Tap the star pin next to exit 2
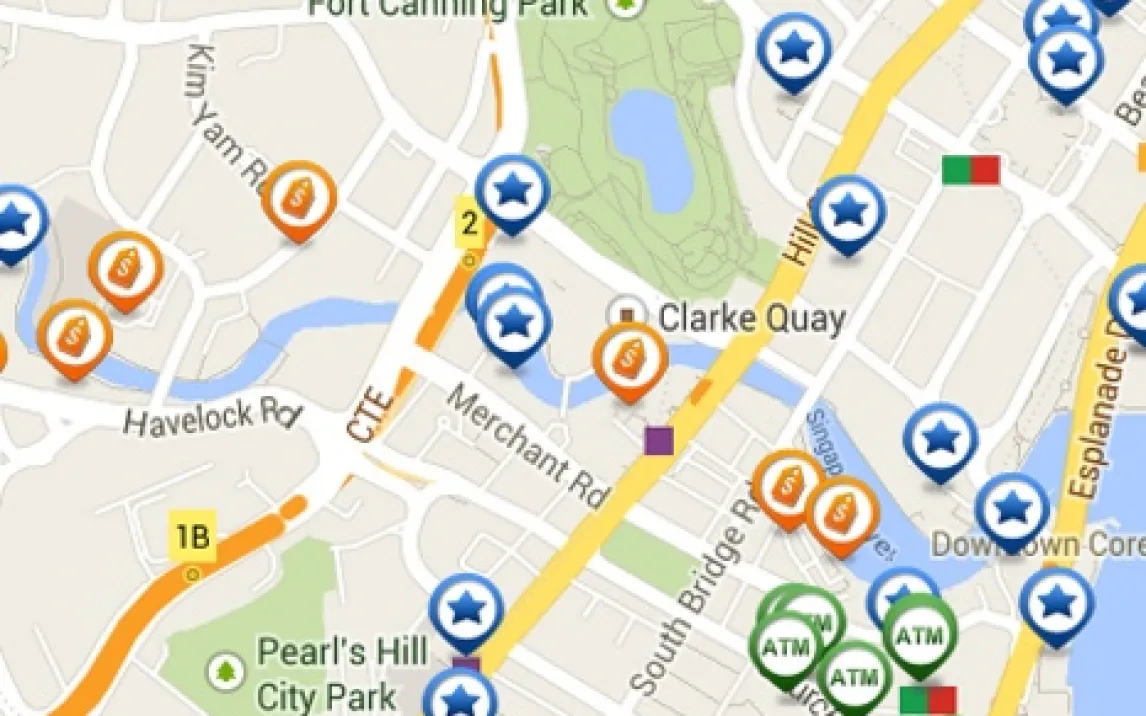Viewport: 1146px width, 716px height. [512, 189]
